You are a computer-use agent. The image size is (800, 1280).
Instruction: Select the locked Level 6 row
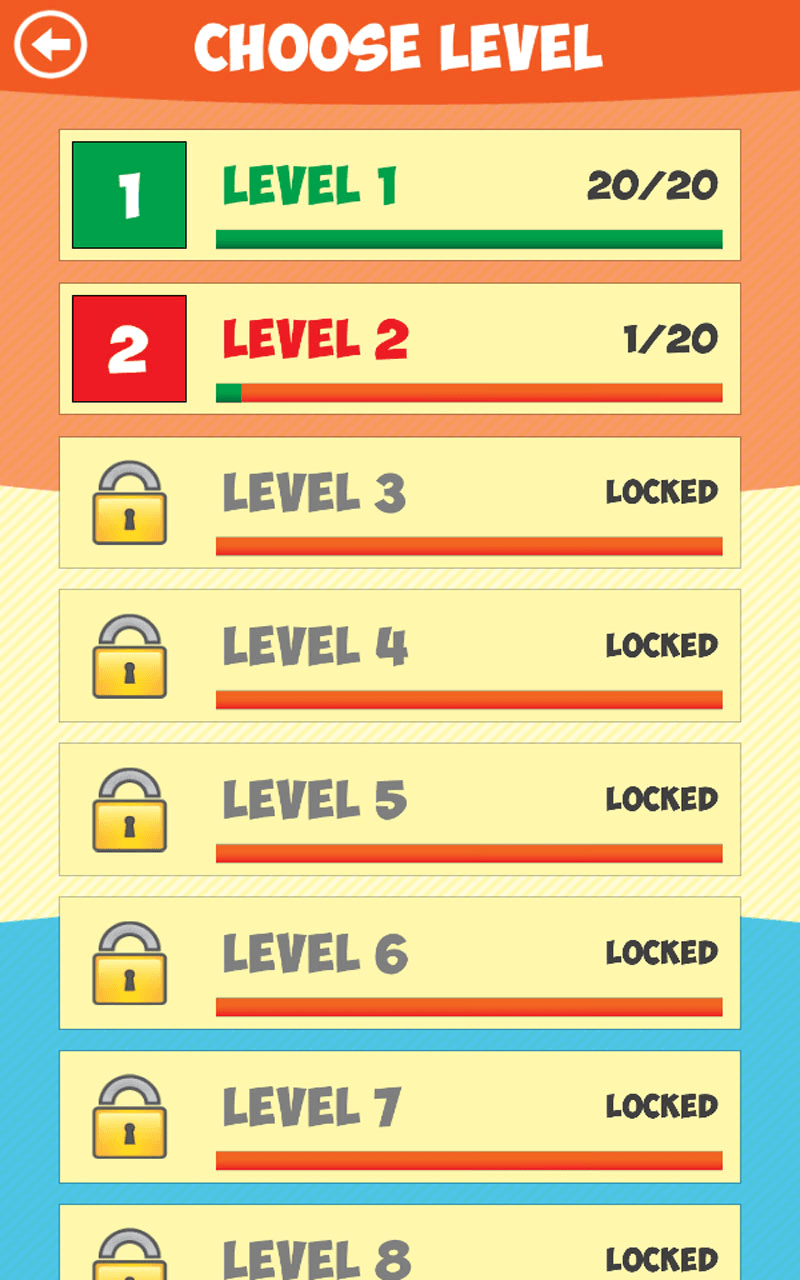pyautogui.click(x=400, y=962)
